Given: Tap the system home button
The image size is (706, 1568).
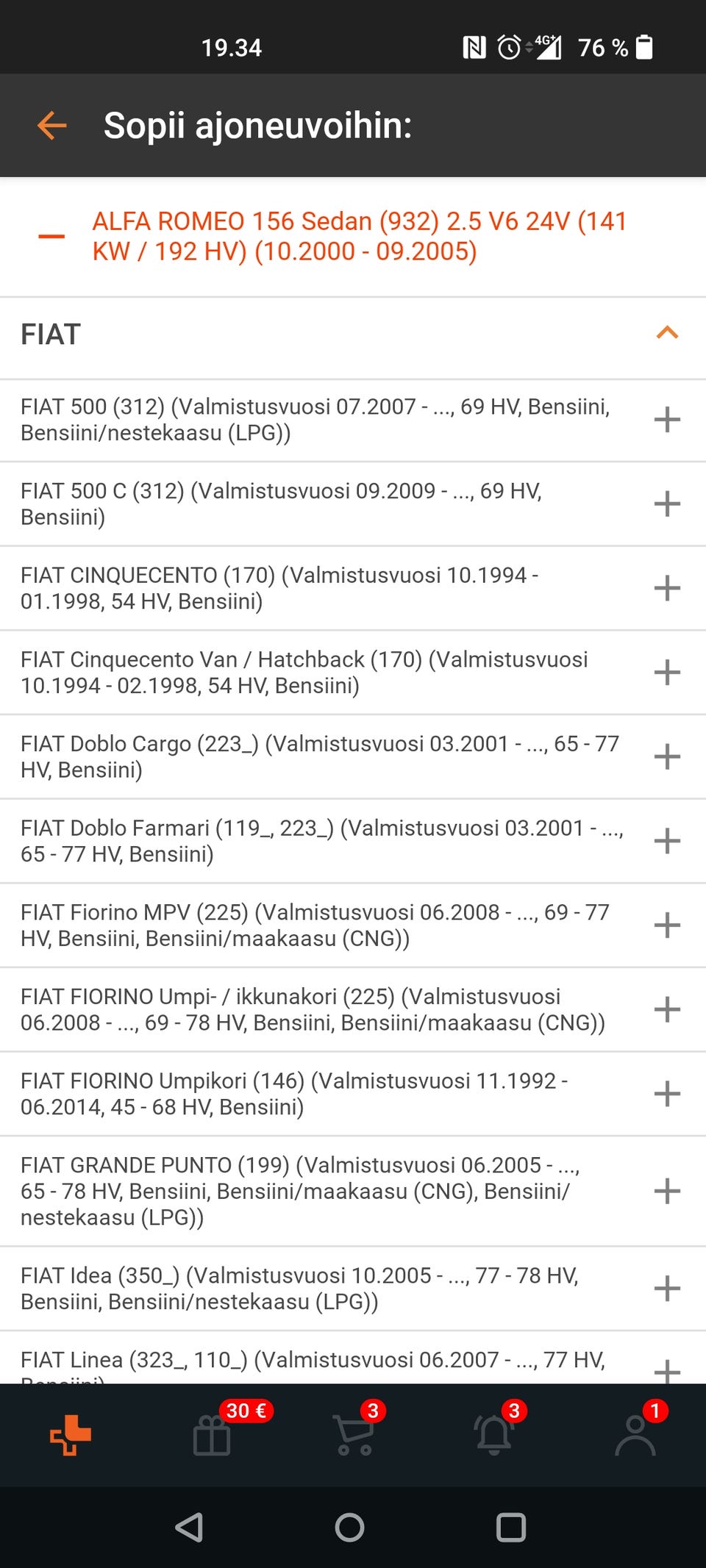Looking at the screenshot, I should pyautogui.click(x=350, y=1528).
